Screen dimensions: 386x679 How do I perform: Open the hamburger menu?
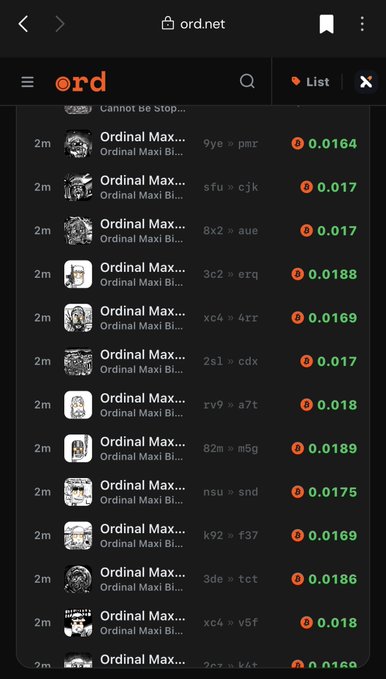(27, 82)
